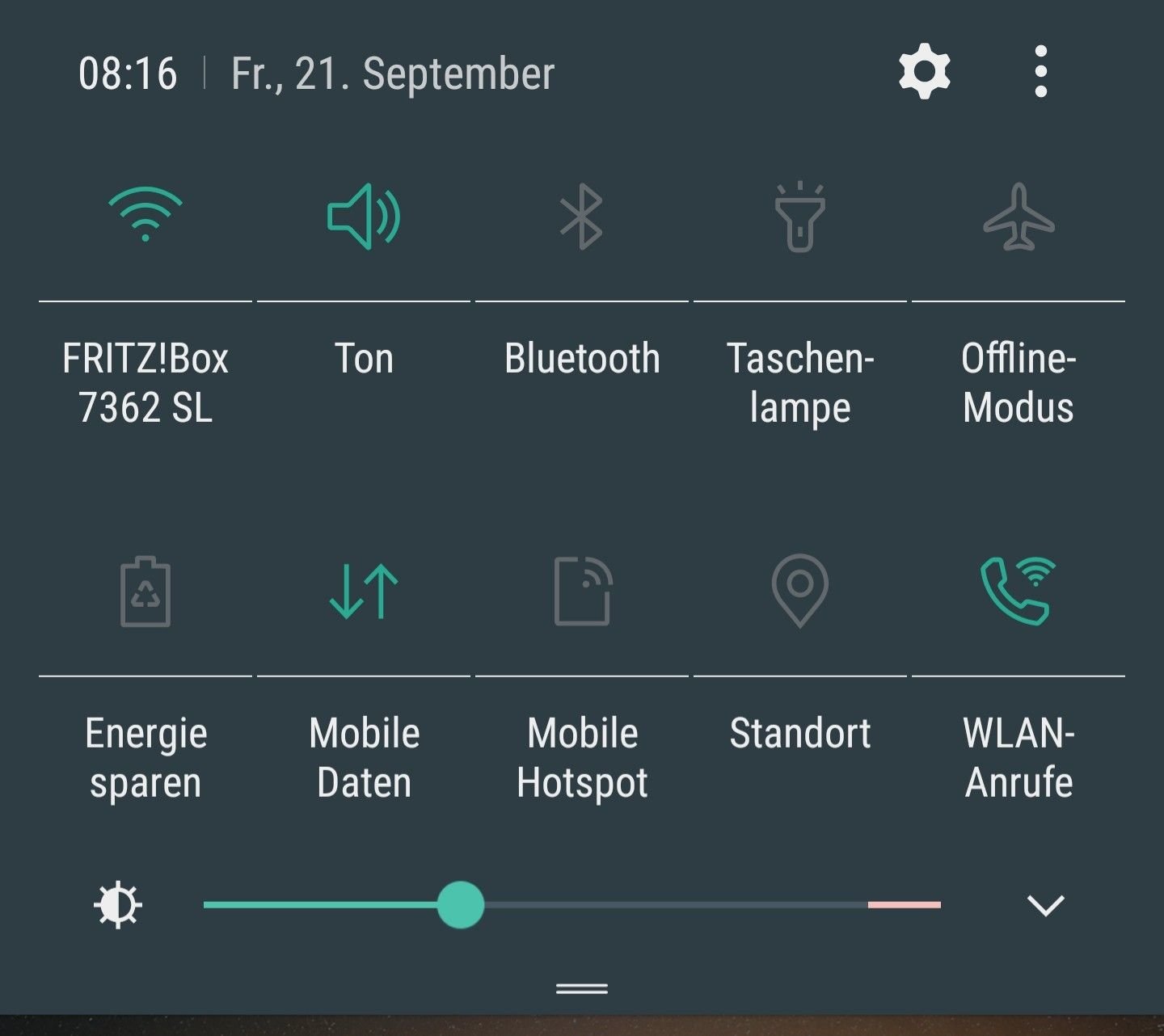Open the three-dot overflow menu
1164x1036 pixels.
(1040, 72)
